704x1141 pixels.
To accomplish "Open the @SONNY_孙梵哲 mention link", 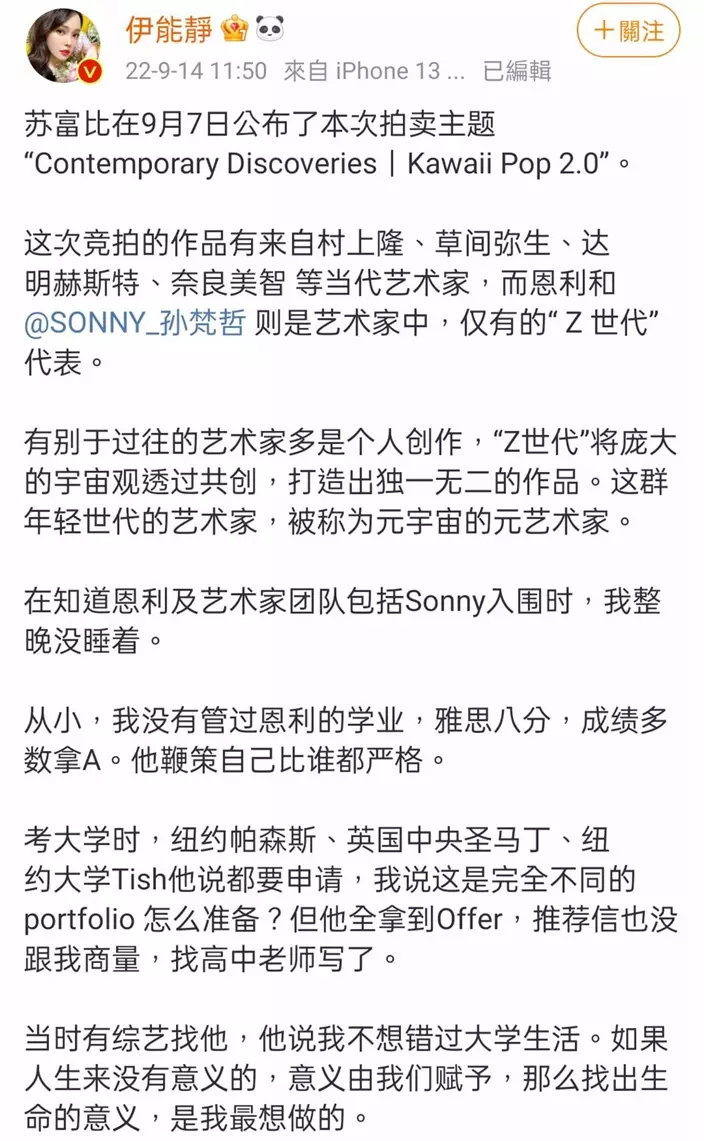I will tap(135, 324).
